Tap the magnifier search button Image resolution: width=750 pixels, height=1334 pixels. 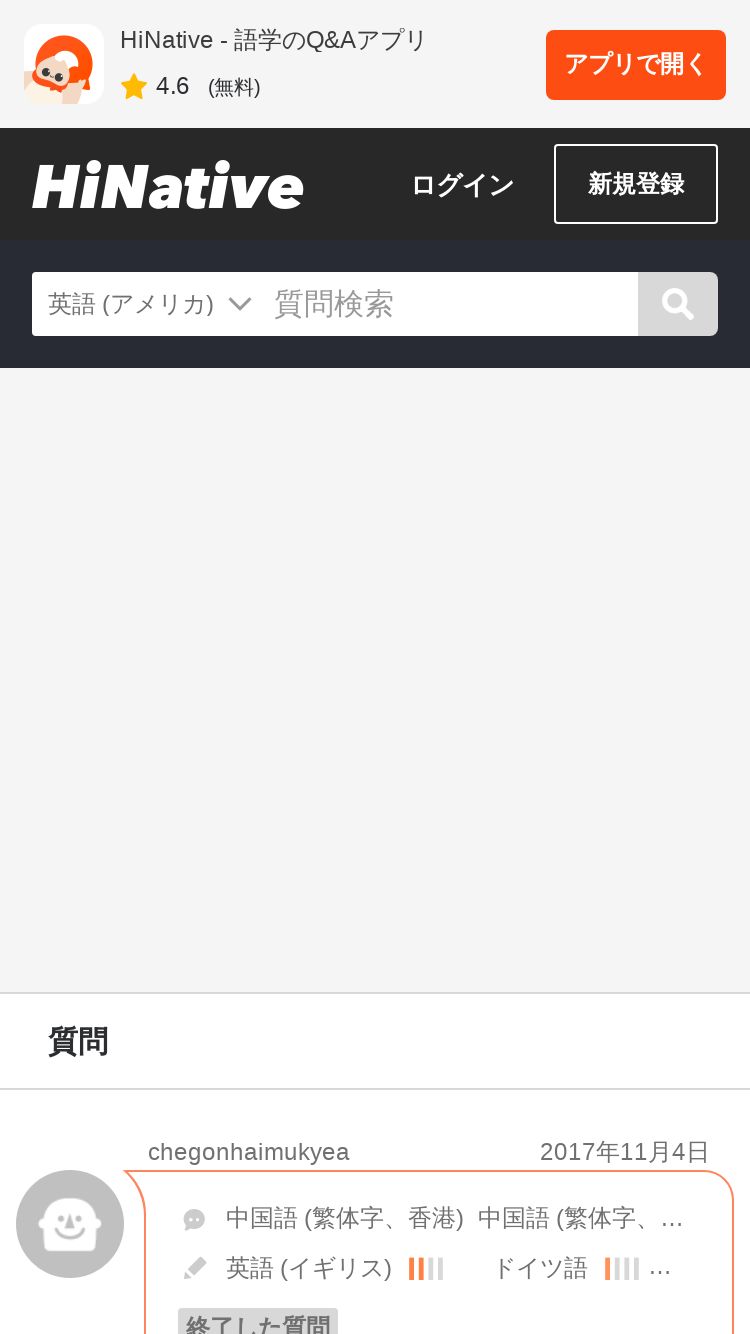point(678,304)
